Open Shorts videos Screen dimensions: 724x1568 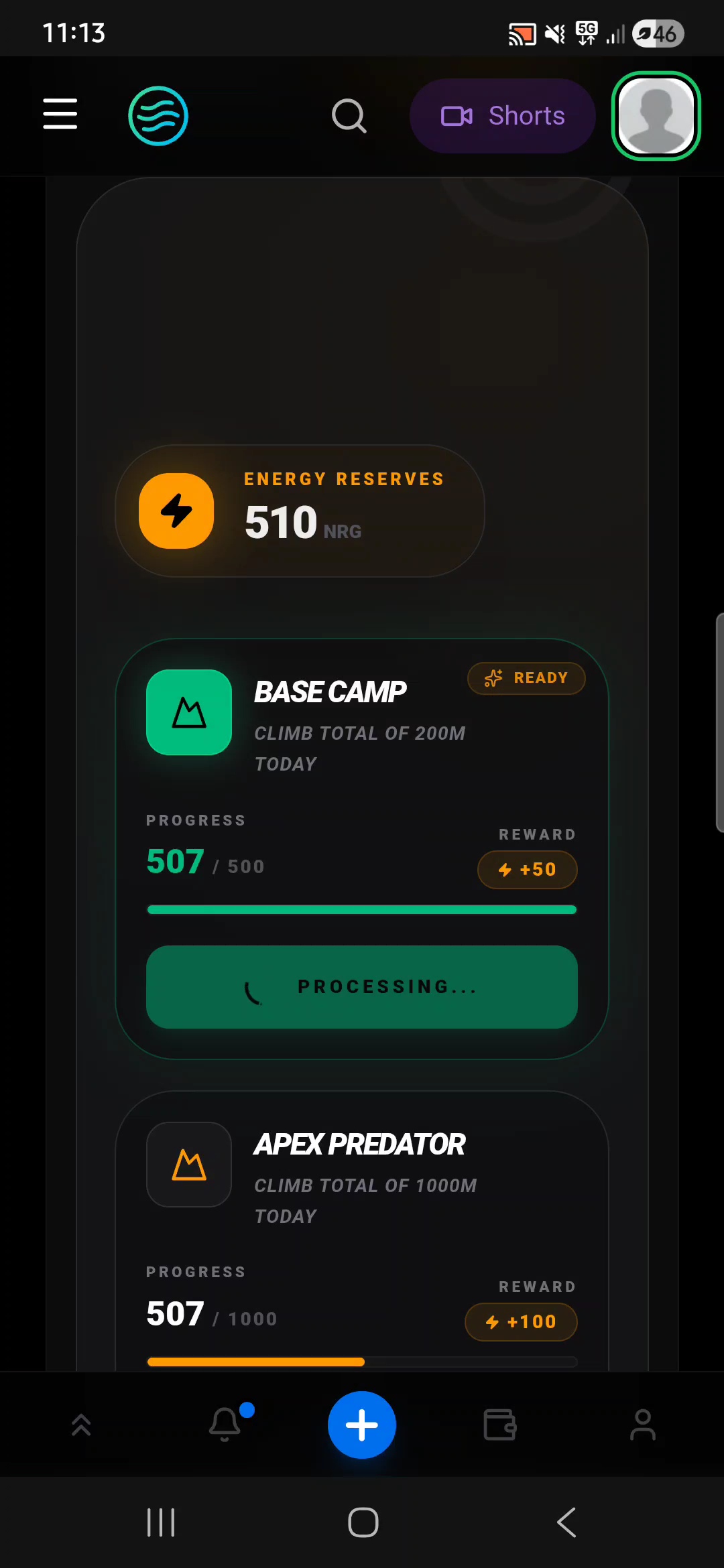click(502, 116)
